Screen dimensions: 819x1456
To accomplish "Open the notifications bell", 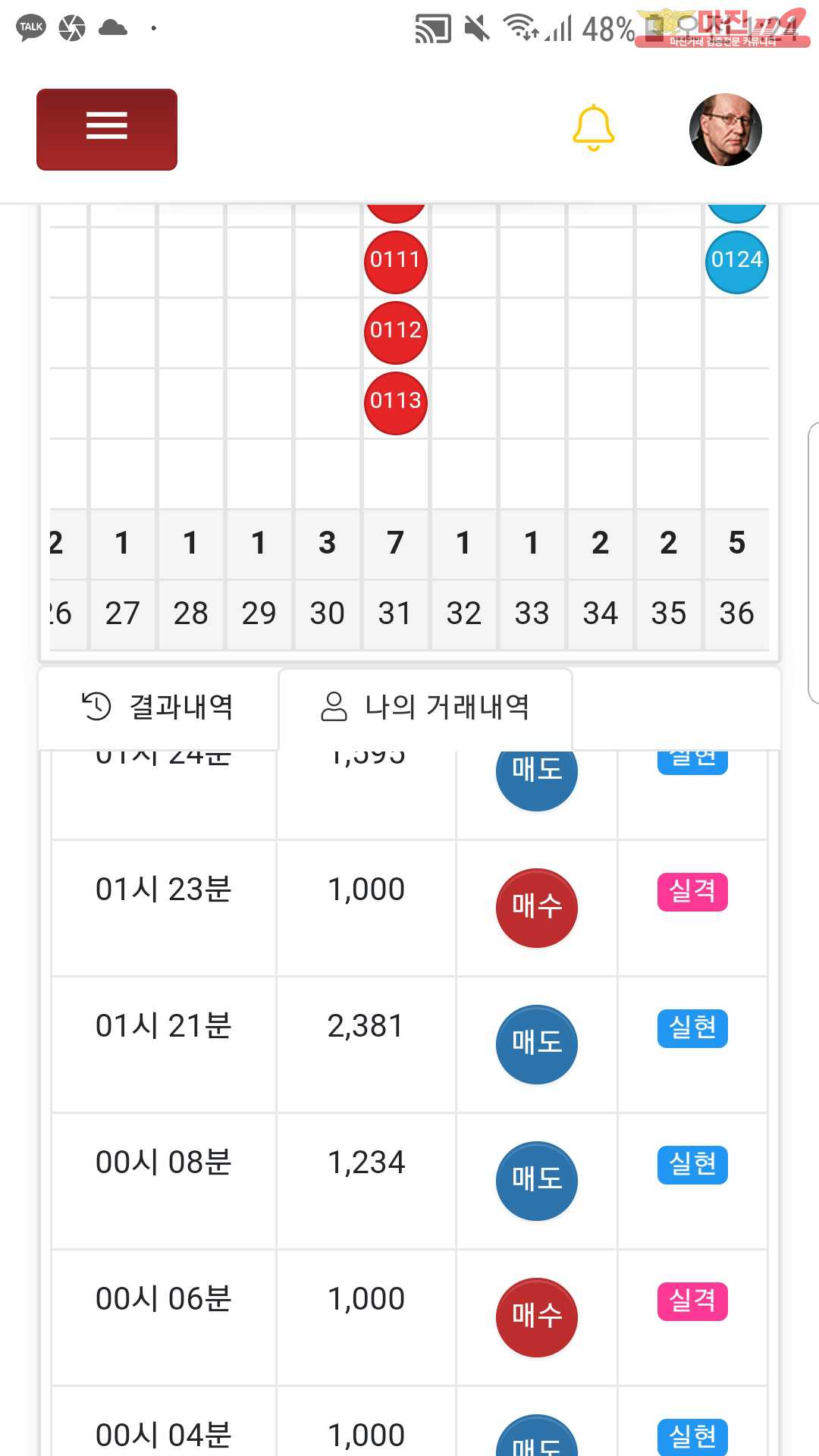I will click(593, 128).
